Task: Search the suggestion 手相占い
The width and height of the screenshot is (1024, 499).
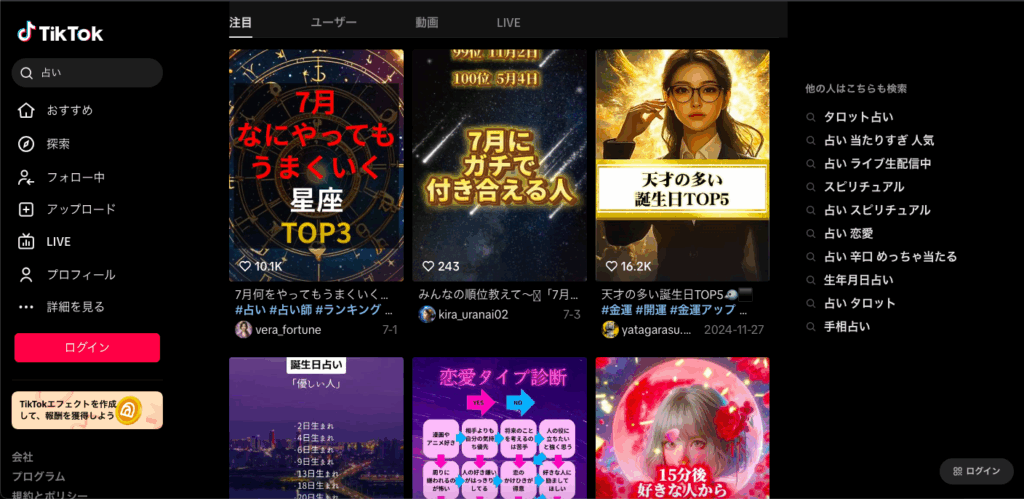Action: 846,326
